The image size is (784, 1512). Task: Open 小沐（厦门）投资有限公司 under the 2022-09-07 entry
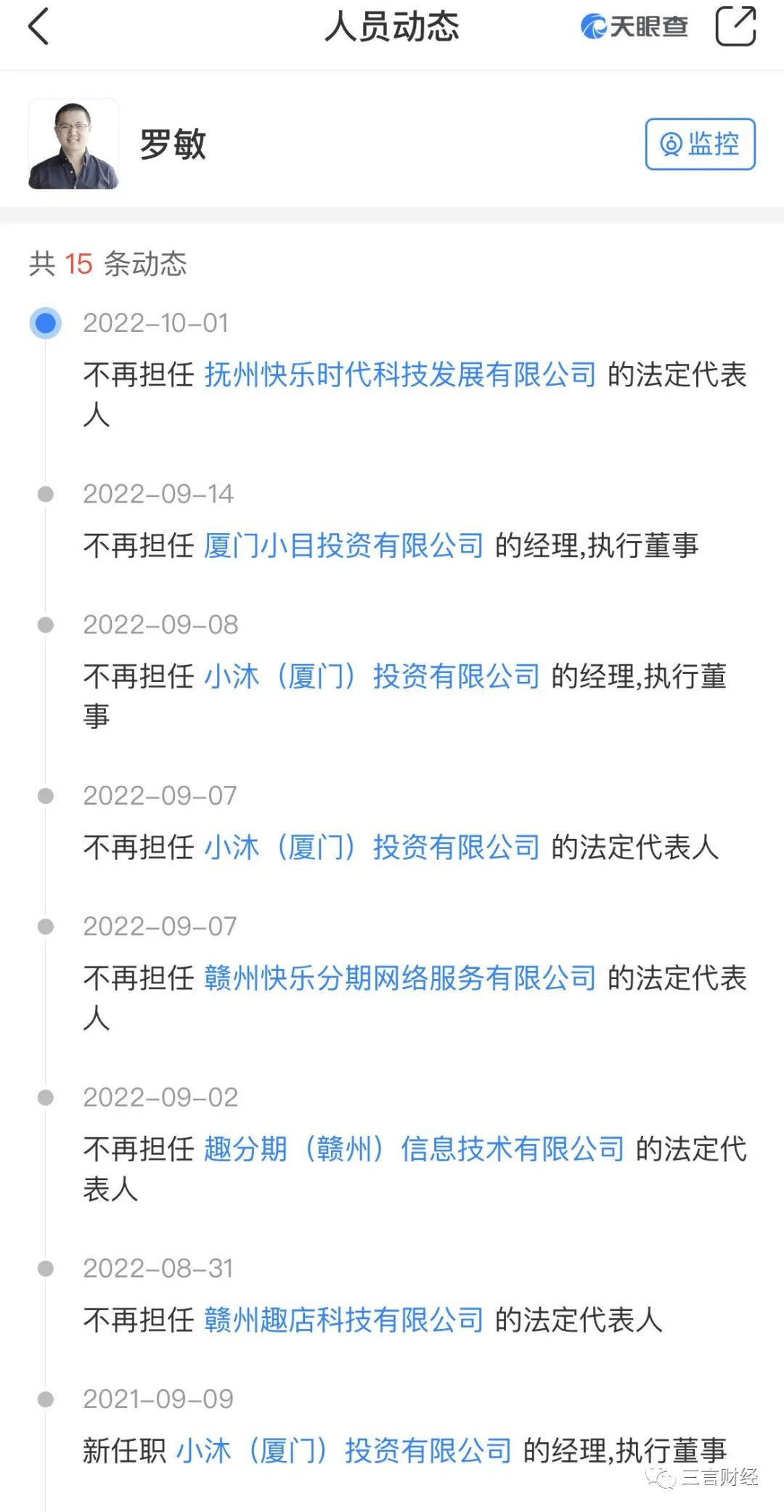point(372,847)
